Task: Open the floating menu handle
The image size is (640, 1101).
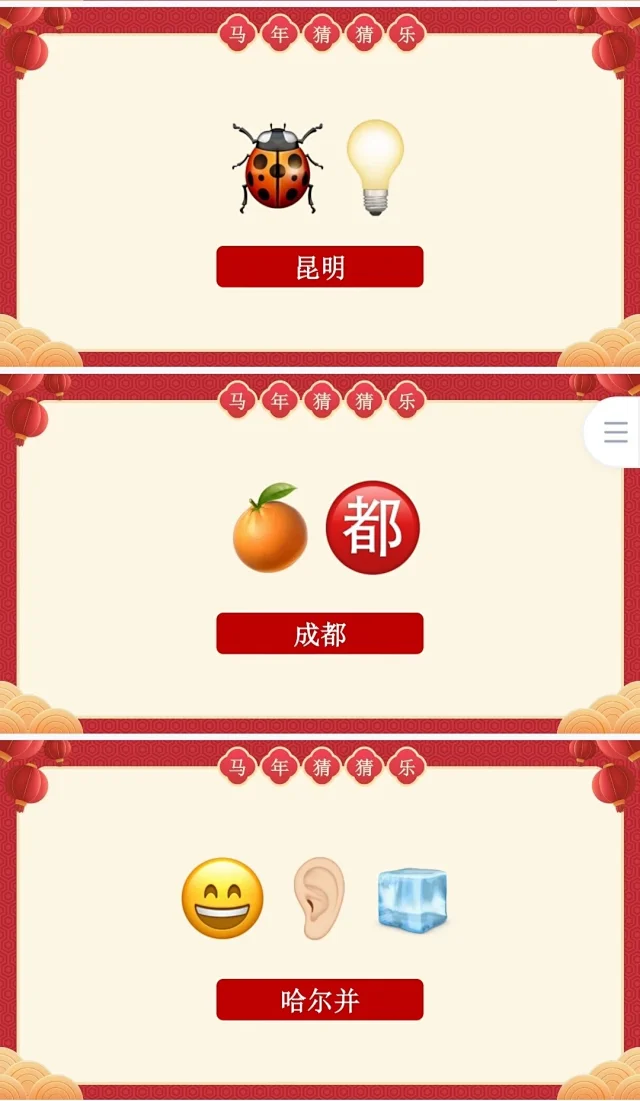Action: click(615, 432)
